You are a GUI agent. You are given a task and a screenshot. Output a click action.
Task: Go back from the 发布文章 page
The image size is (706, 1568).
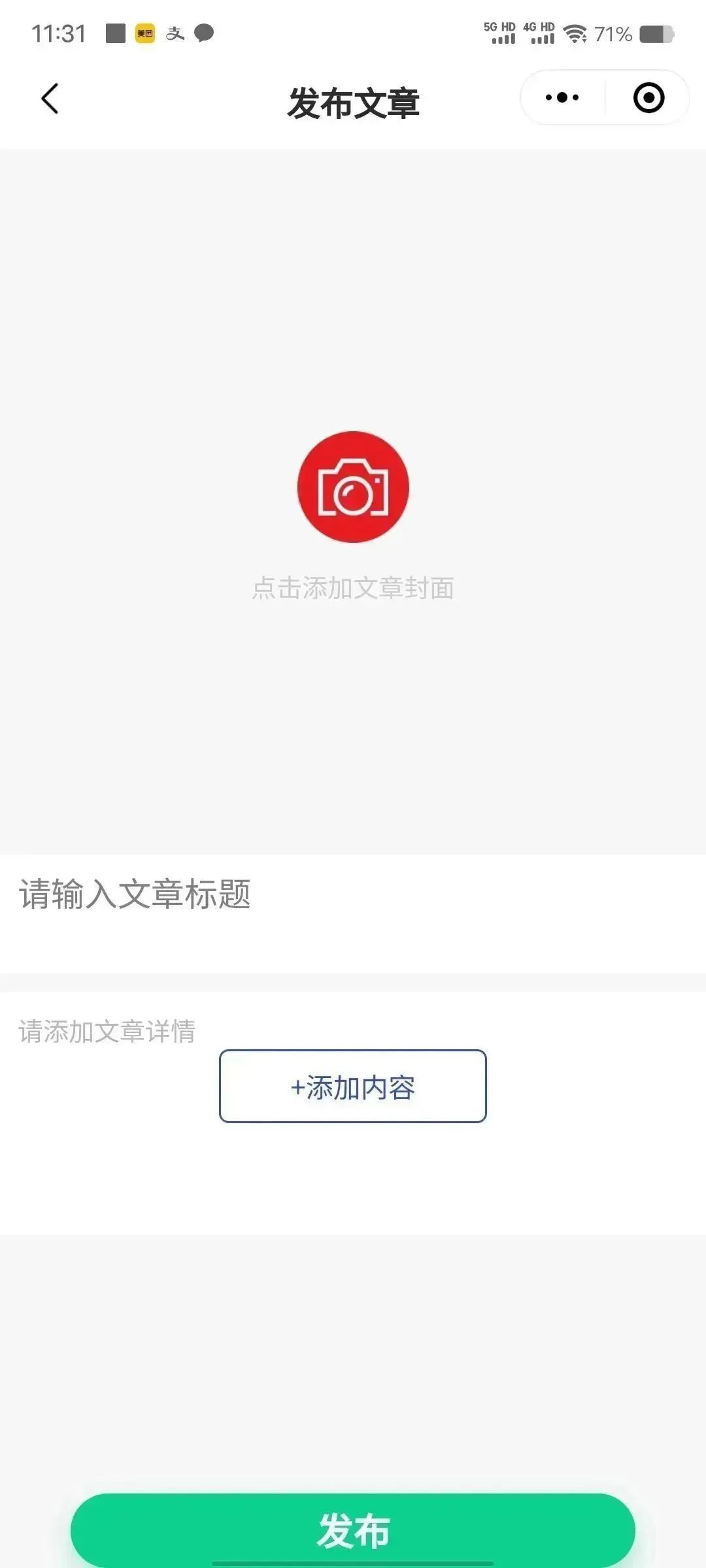50,99
